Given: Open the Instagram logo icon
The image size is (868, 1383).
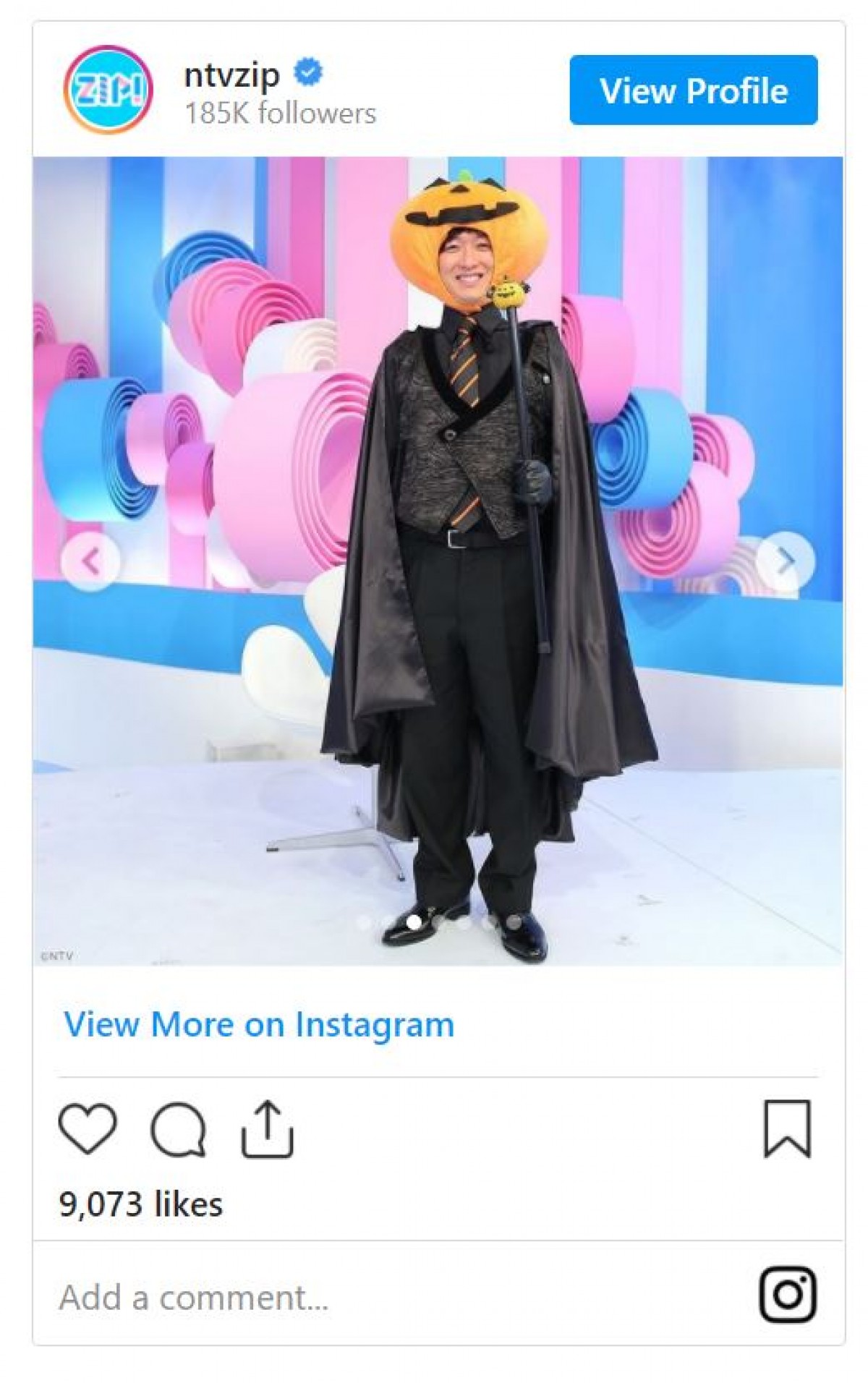Looking at the screenshot, I should tap(787, 1294).
